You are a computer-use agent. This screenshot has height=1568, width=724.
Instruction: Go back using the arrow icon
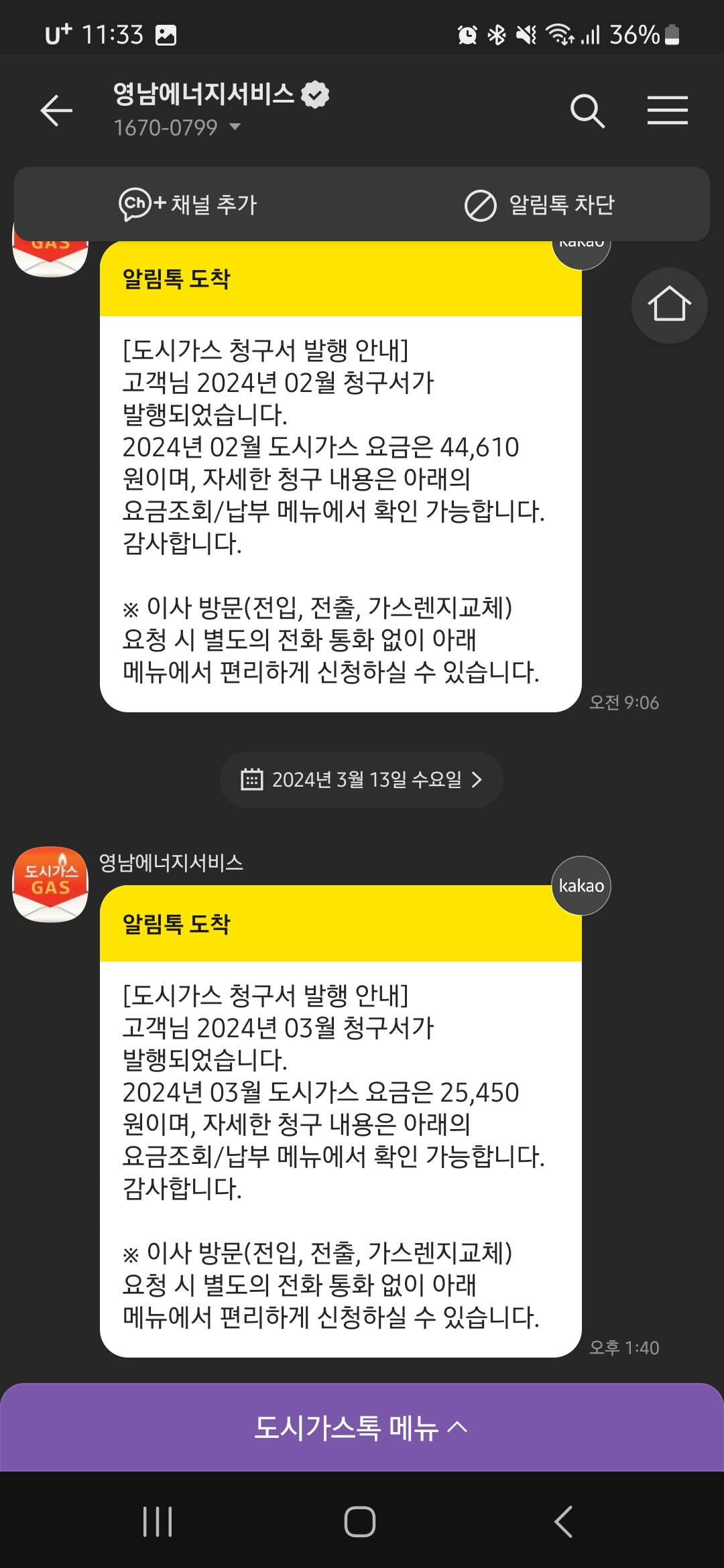click(x=56, y=111)
